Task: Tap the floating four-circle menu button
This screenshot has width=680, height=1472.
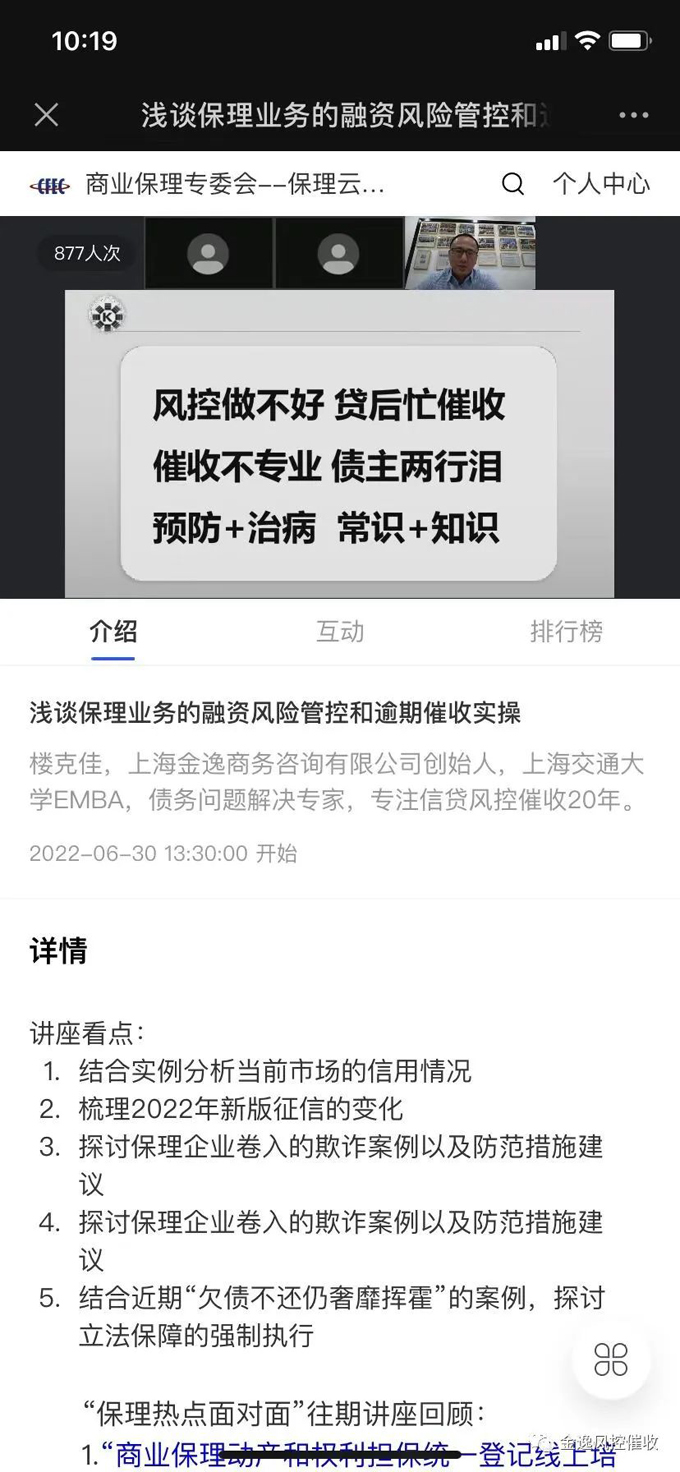Action: tap(611, 1360)
